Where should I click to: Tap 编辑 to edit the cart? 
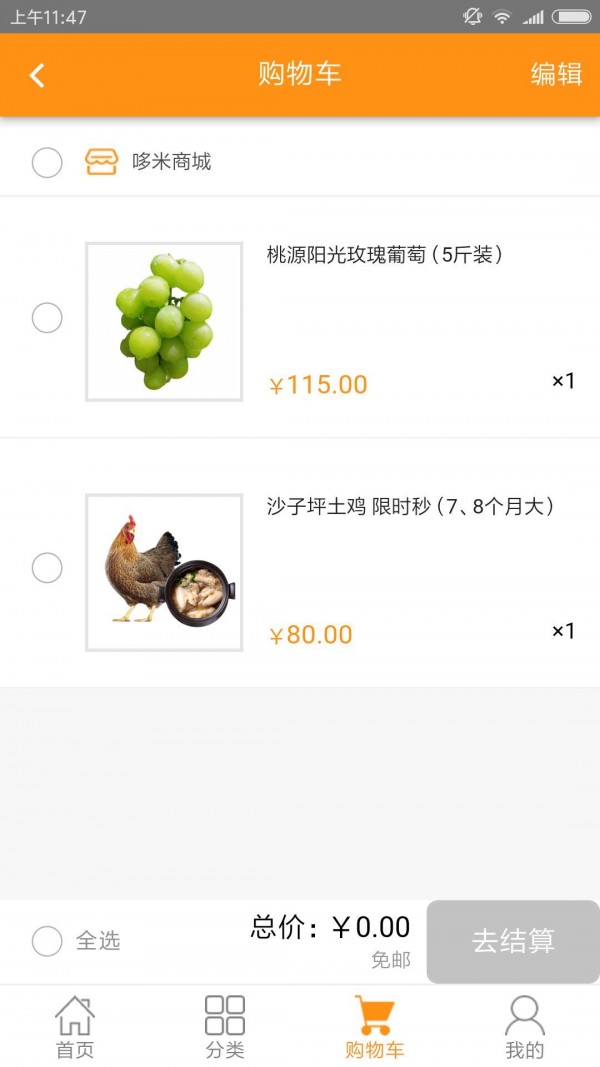(556, 75)
